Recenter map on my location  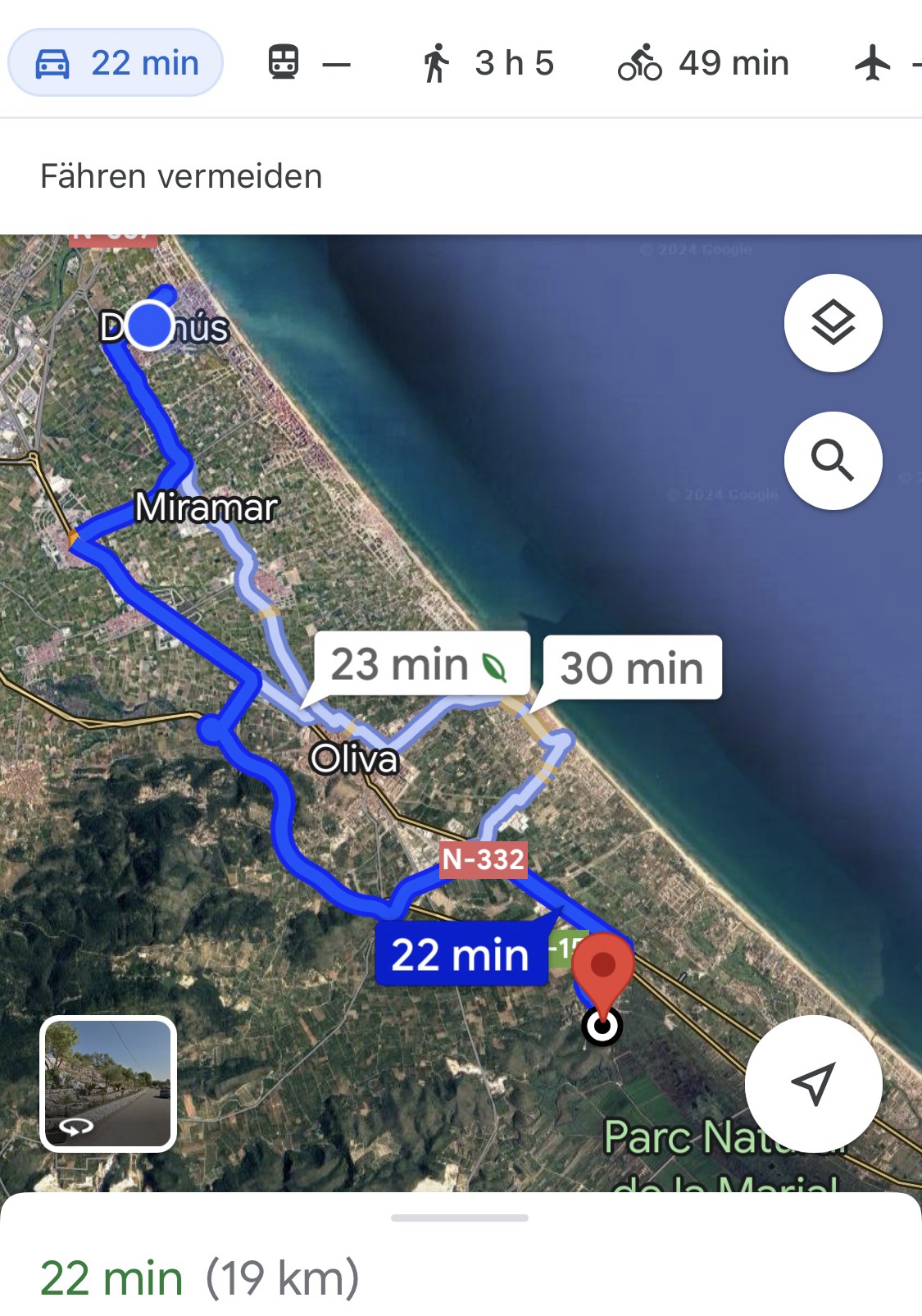click(813, 1083)
